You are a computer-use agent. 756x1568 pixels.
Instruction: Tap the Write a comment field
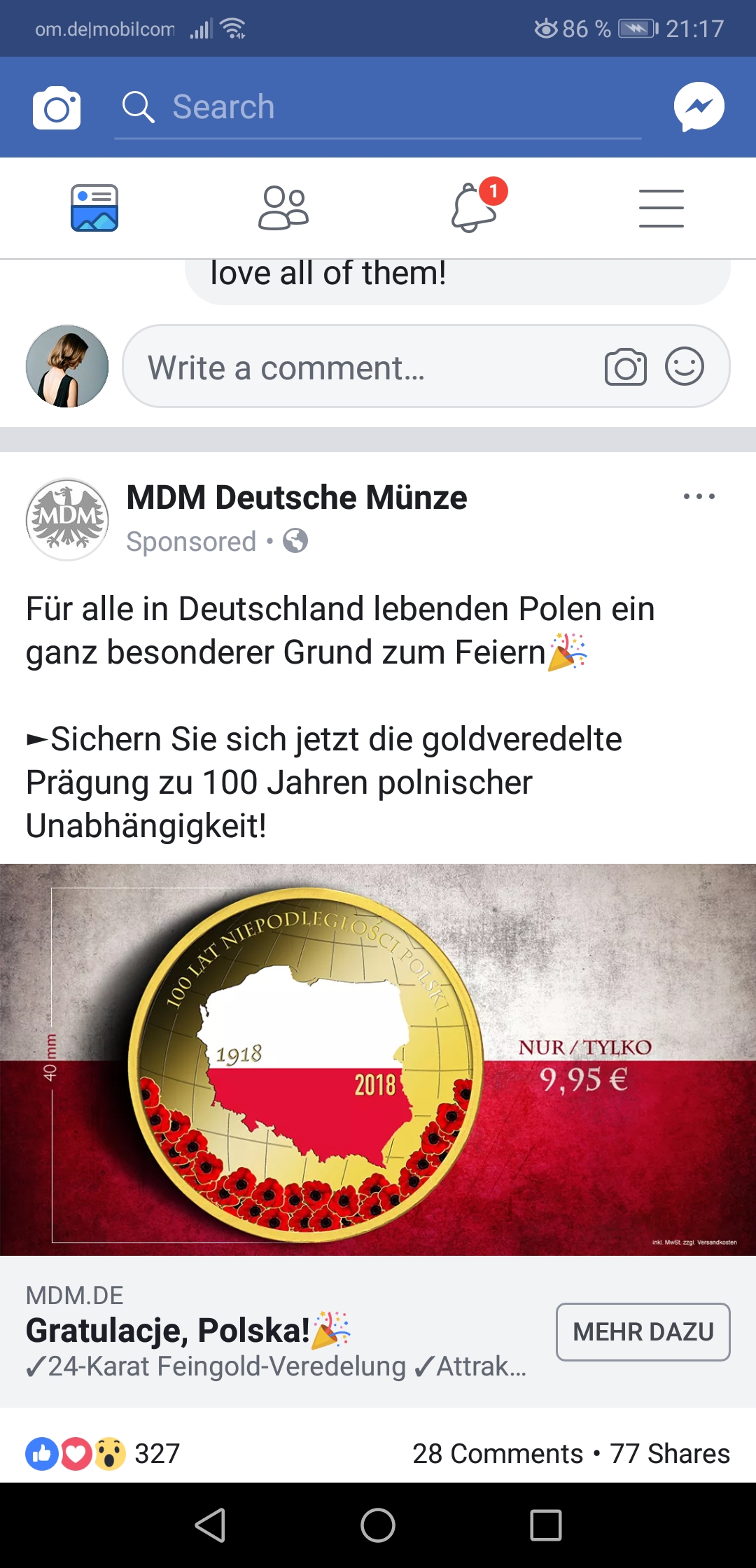coord(426,366)
